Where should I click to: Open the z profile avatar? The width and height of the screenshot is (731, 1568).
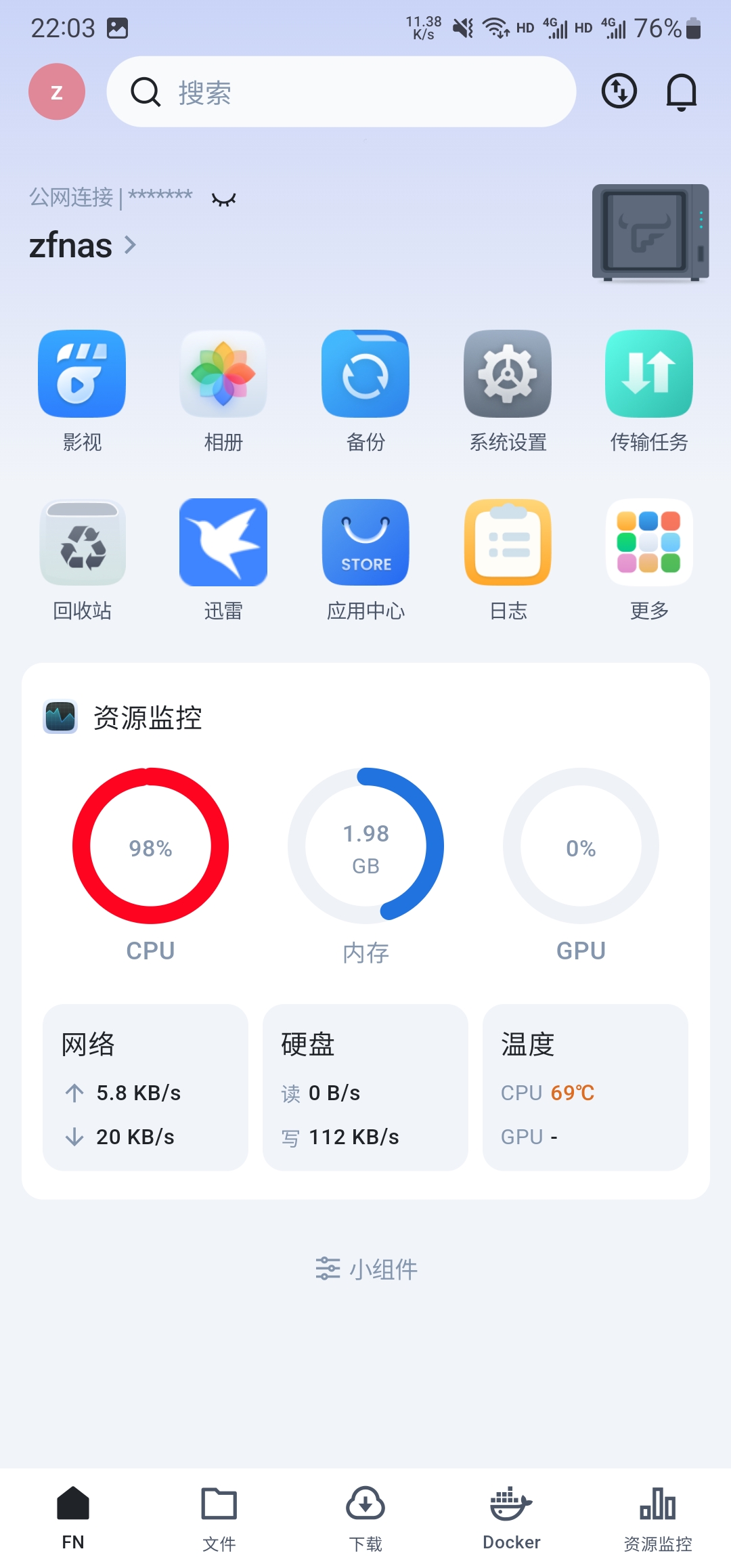(57, 91)
